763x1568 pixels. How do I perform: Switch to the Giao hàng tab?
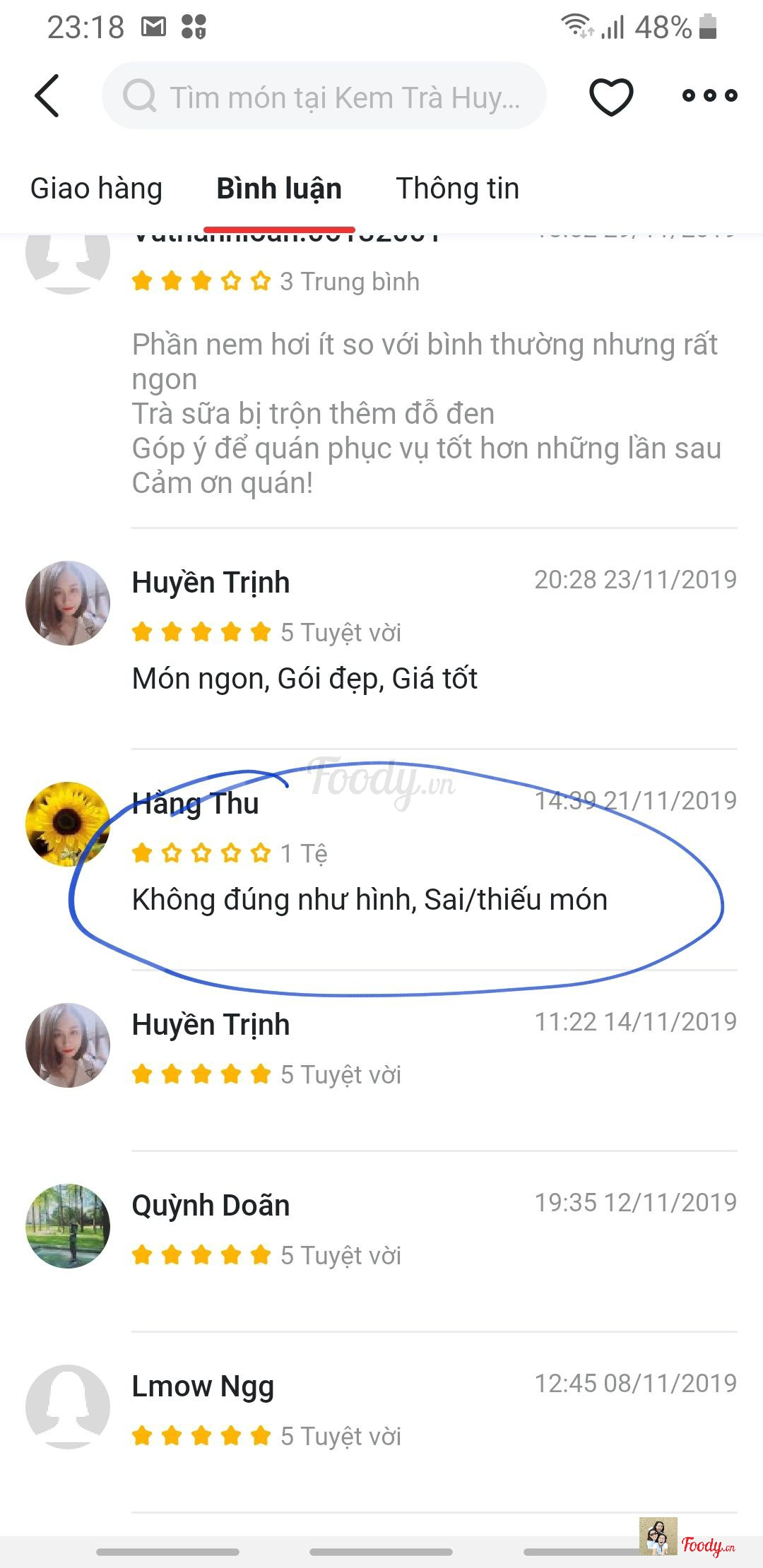point(96,189)
